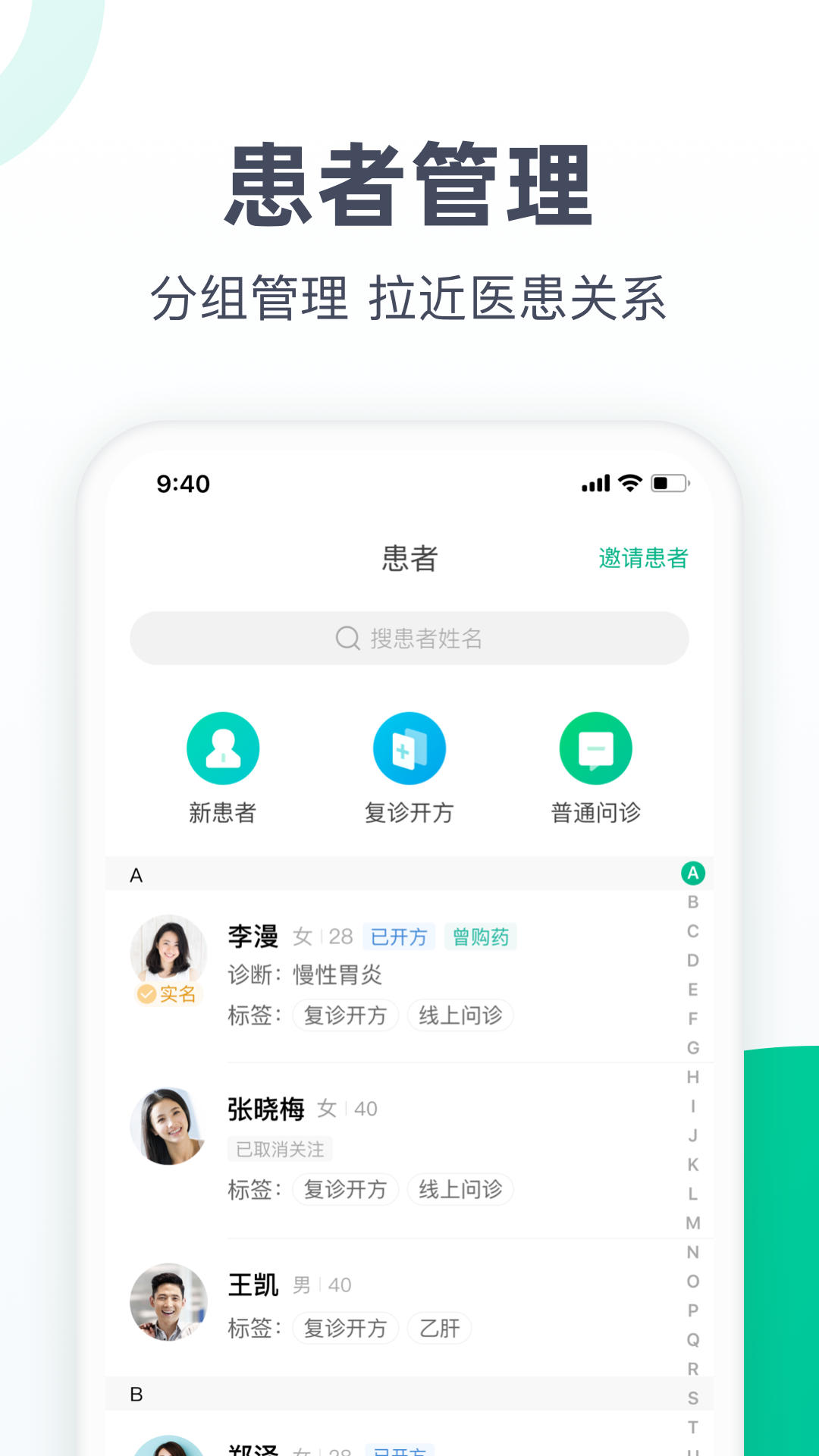
Task: Toggle the 曾购药 tag on 李漫
Action: [x=480, y=937]
